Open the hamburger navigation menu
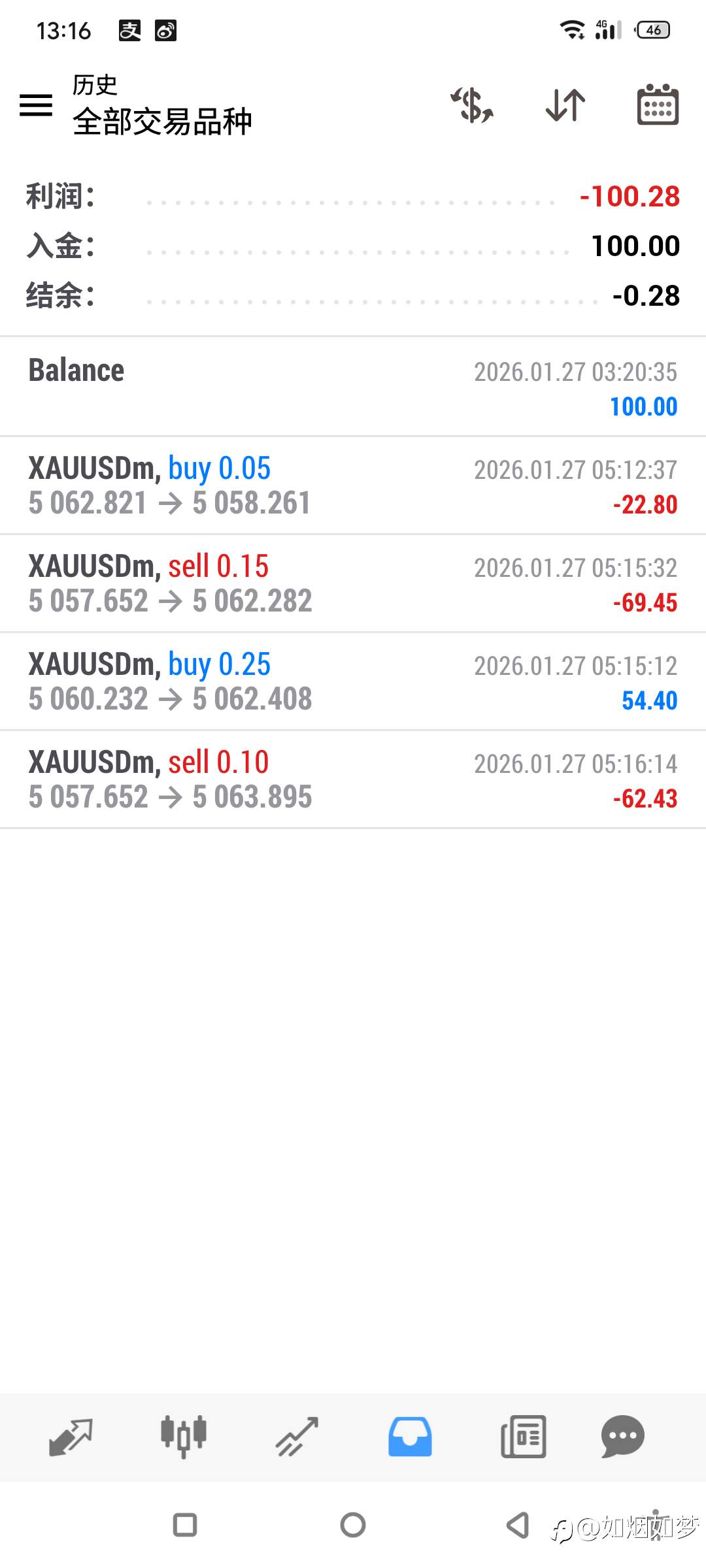 36,106
